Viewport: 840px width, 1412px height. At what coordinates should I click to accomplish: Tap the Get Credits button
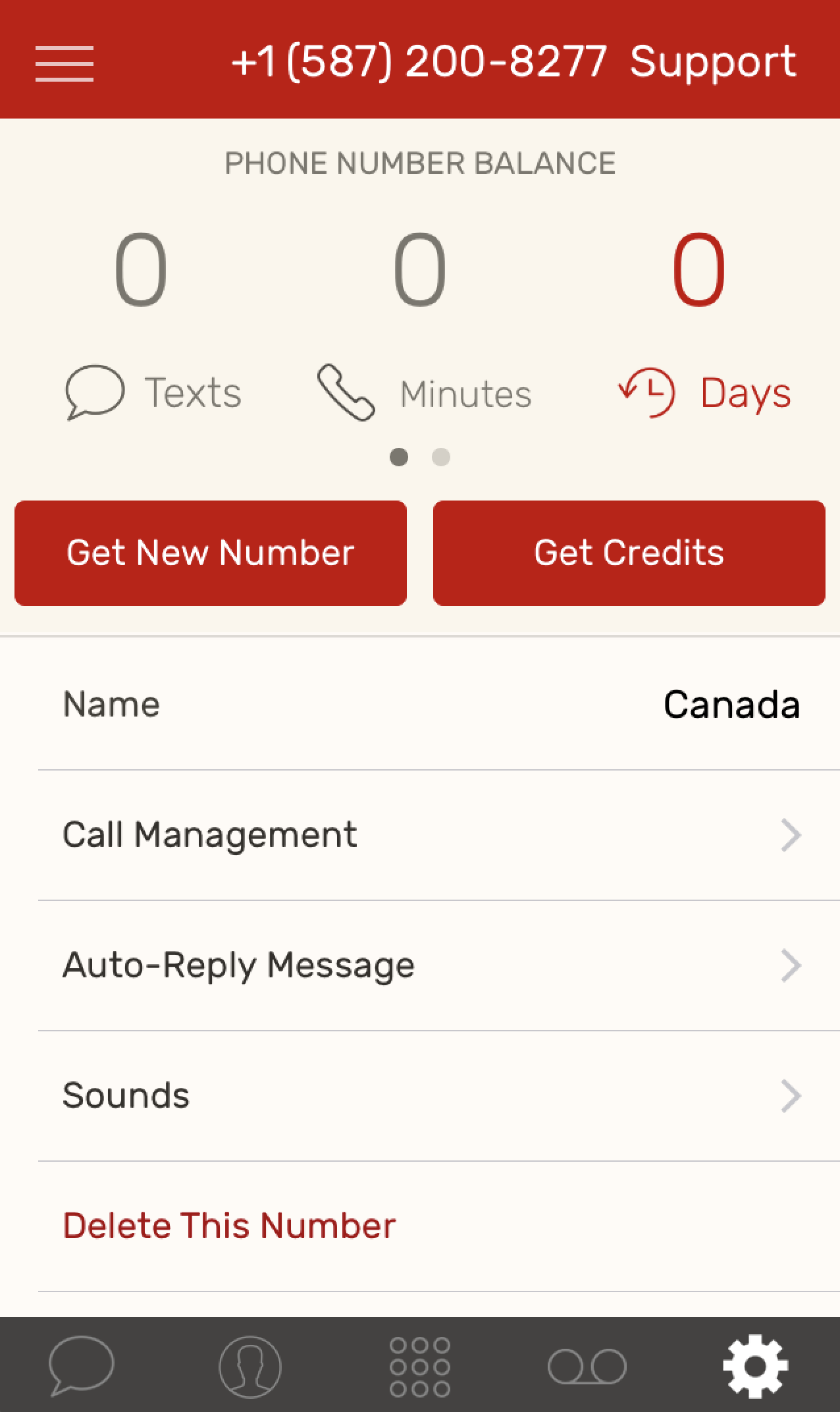[x=629, y=553]
